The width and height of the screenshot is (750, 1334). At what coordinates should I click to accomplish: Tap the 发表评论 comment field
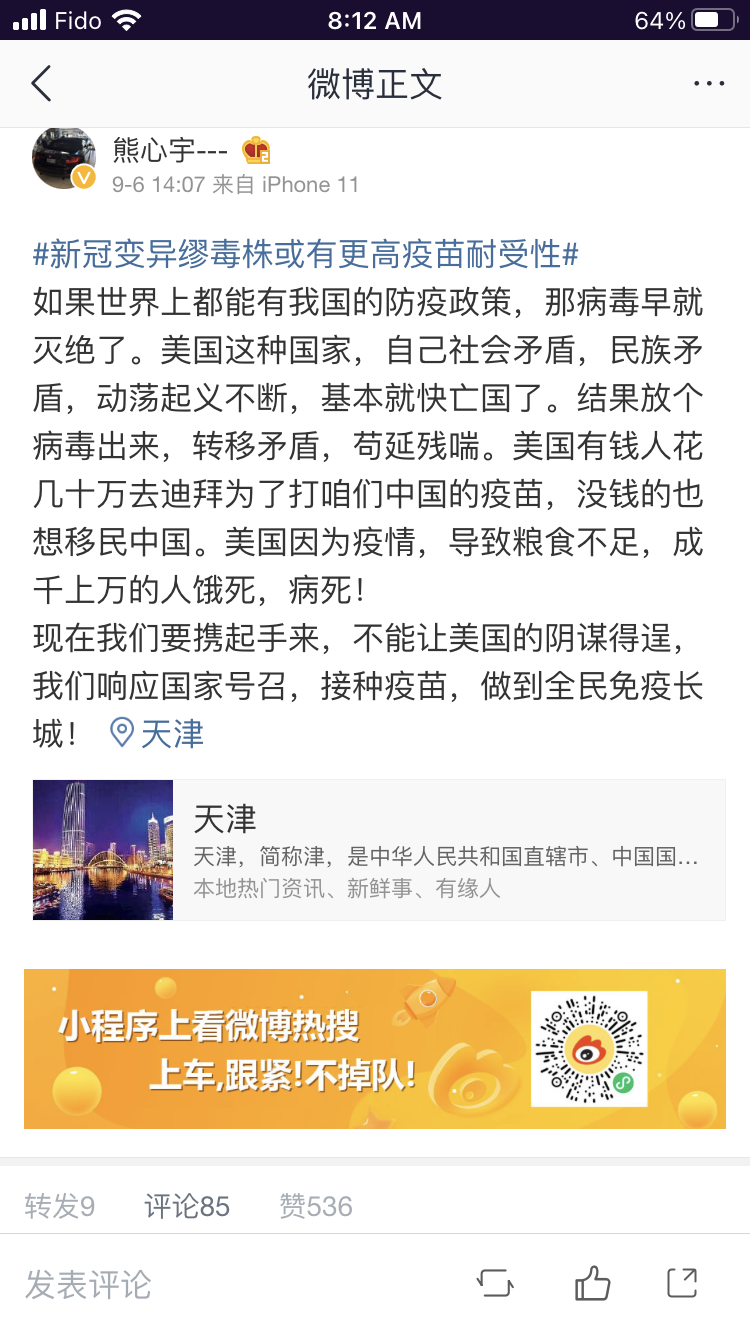click(89, 1284)
